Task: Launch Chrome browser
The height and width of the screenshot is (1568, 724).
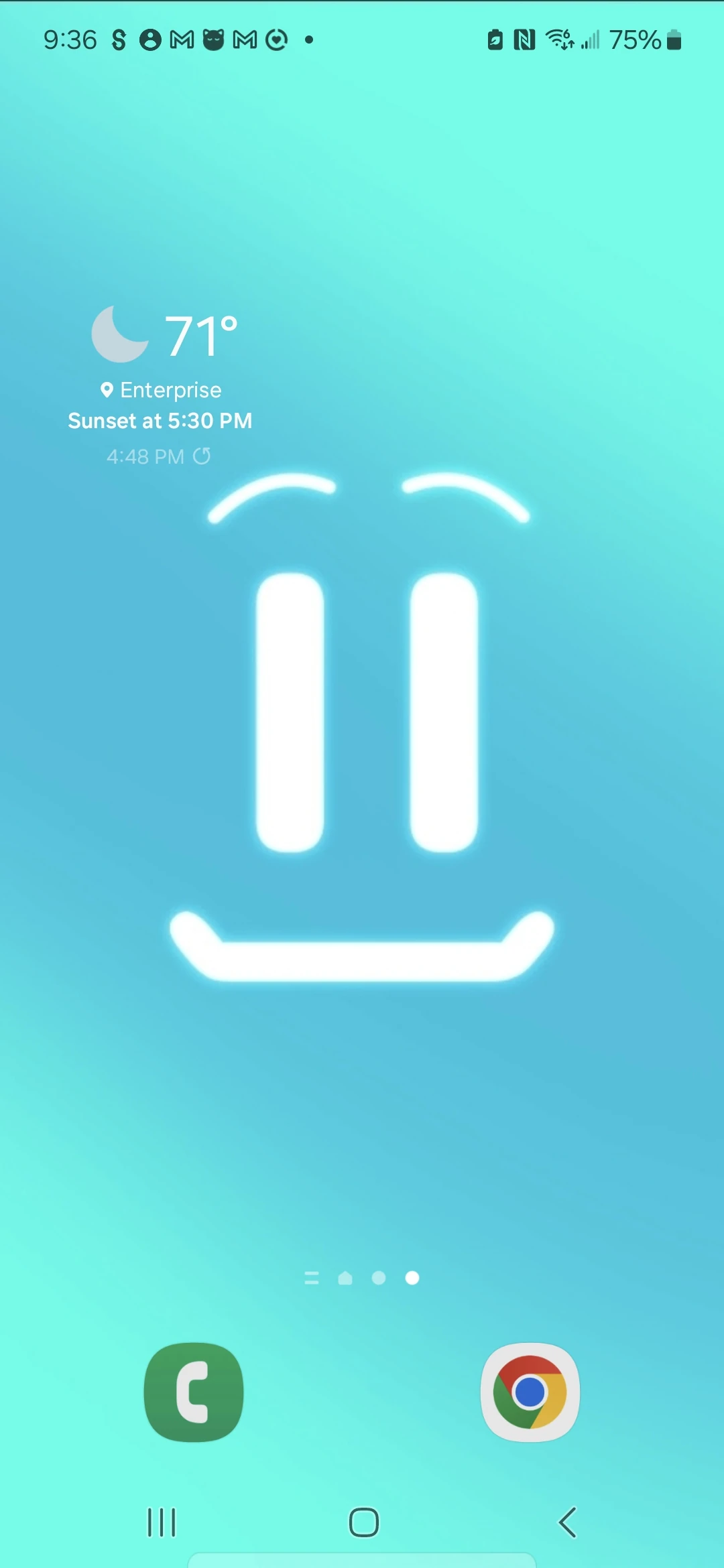Action: coord(530,1392)
